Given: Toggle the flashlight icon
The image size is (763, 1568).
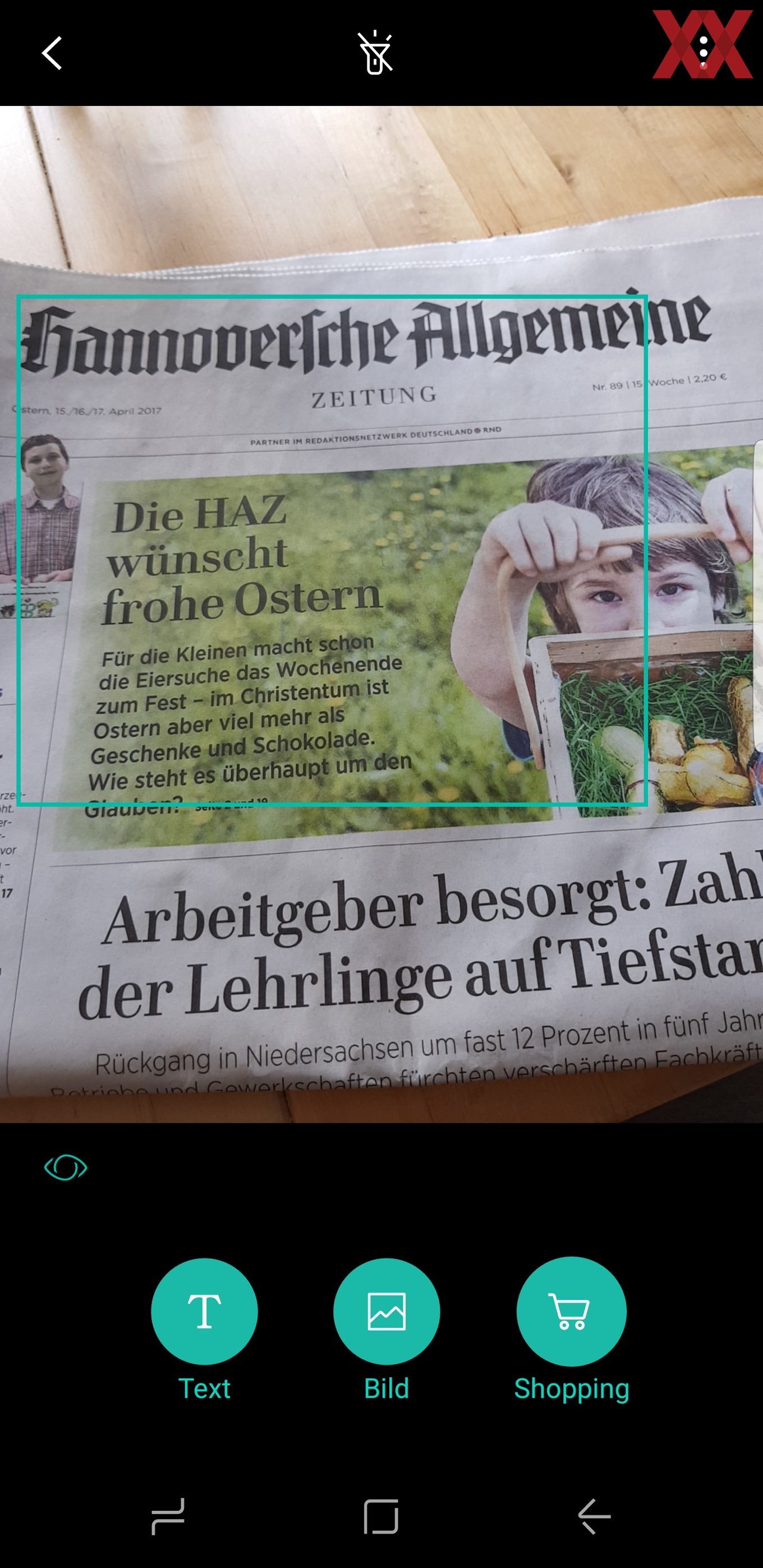Looking at the screenshot, I should tap(375, 53).
